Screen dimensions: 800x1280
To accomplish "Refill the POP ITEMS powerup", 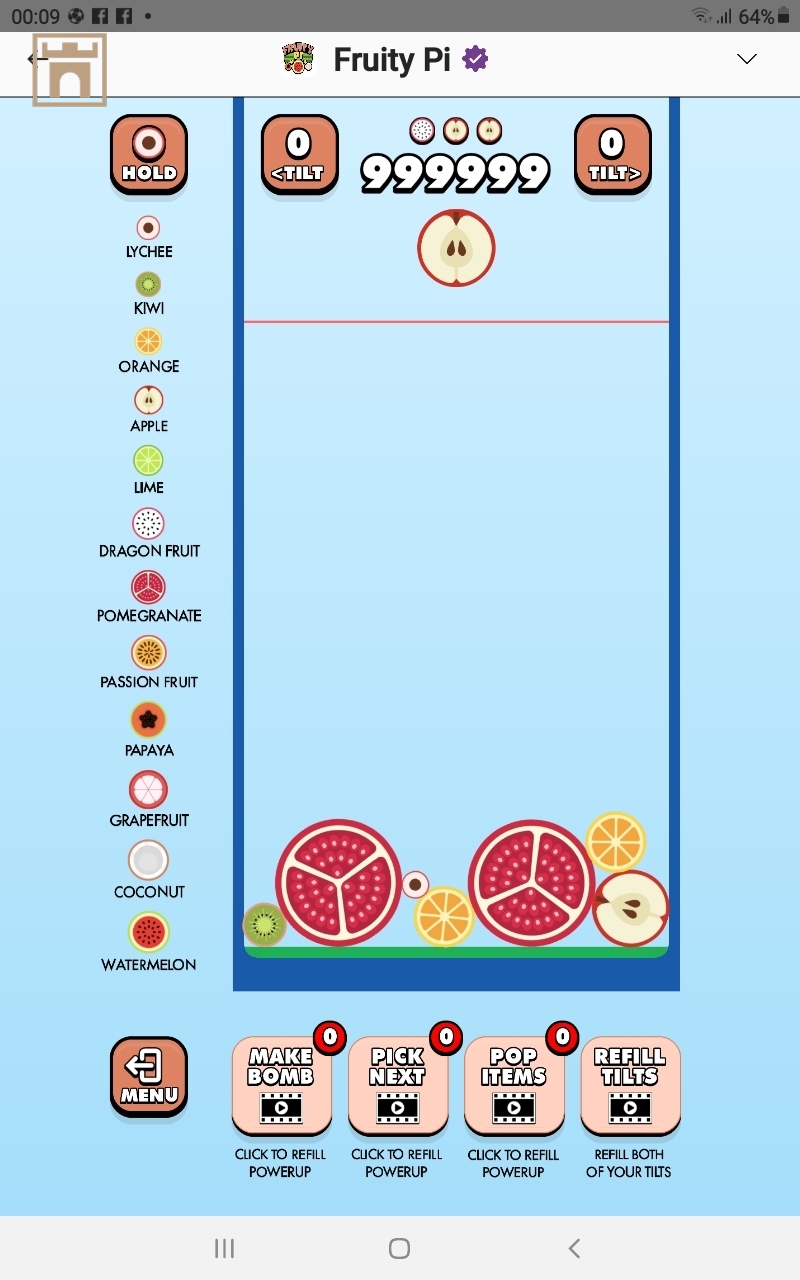I will 514,1085.
